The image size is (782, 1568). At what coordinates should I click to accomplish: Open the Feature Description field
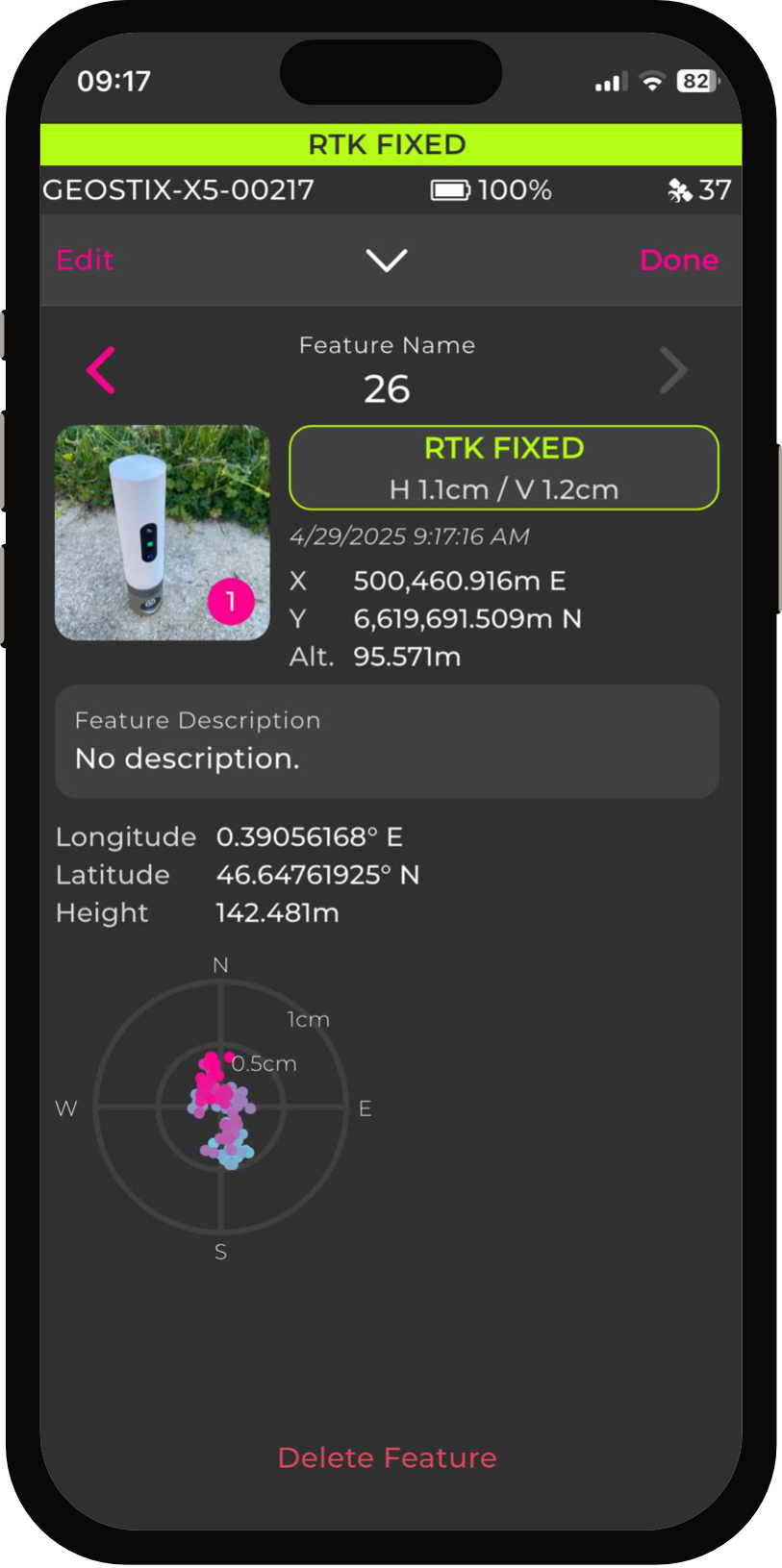point(387,741)
